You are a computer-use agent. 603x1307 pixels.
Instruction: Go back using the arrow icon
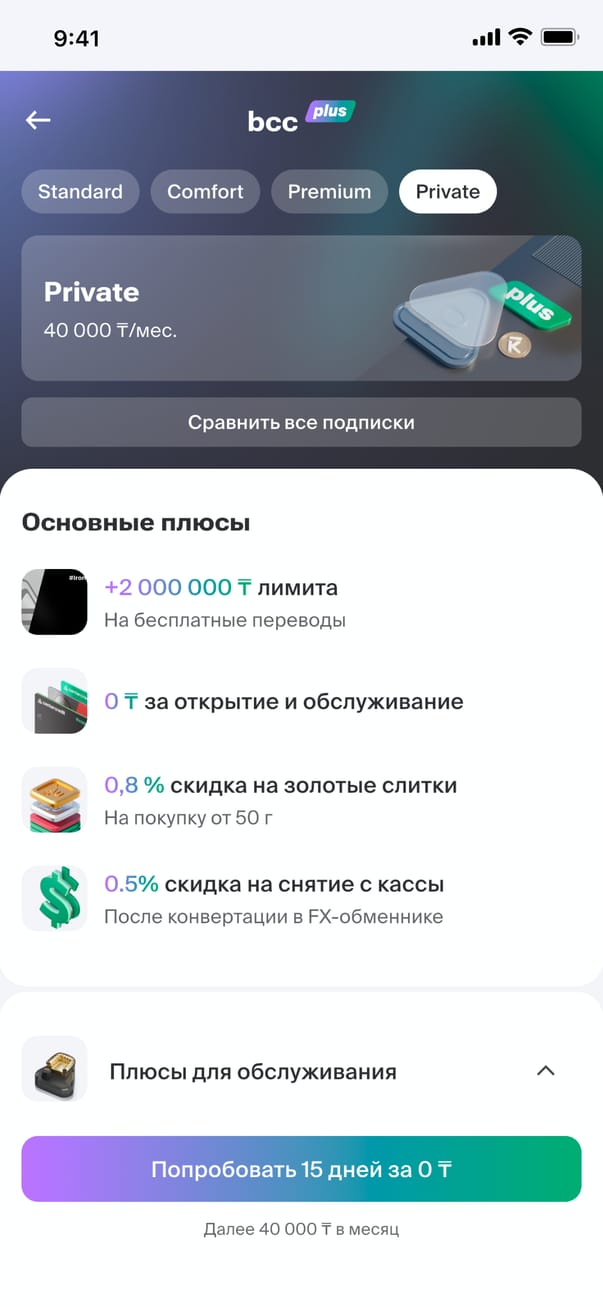point(38,120)
